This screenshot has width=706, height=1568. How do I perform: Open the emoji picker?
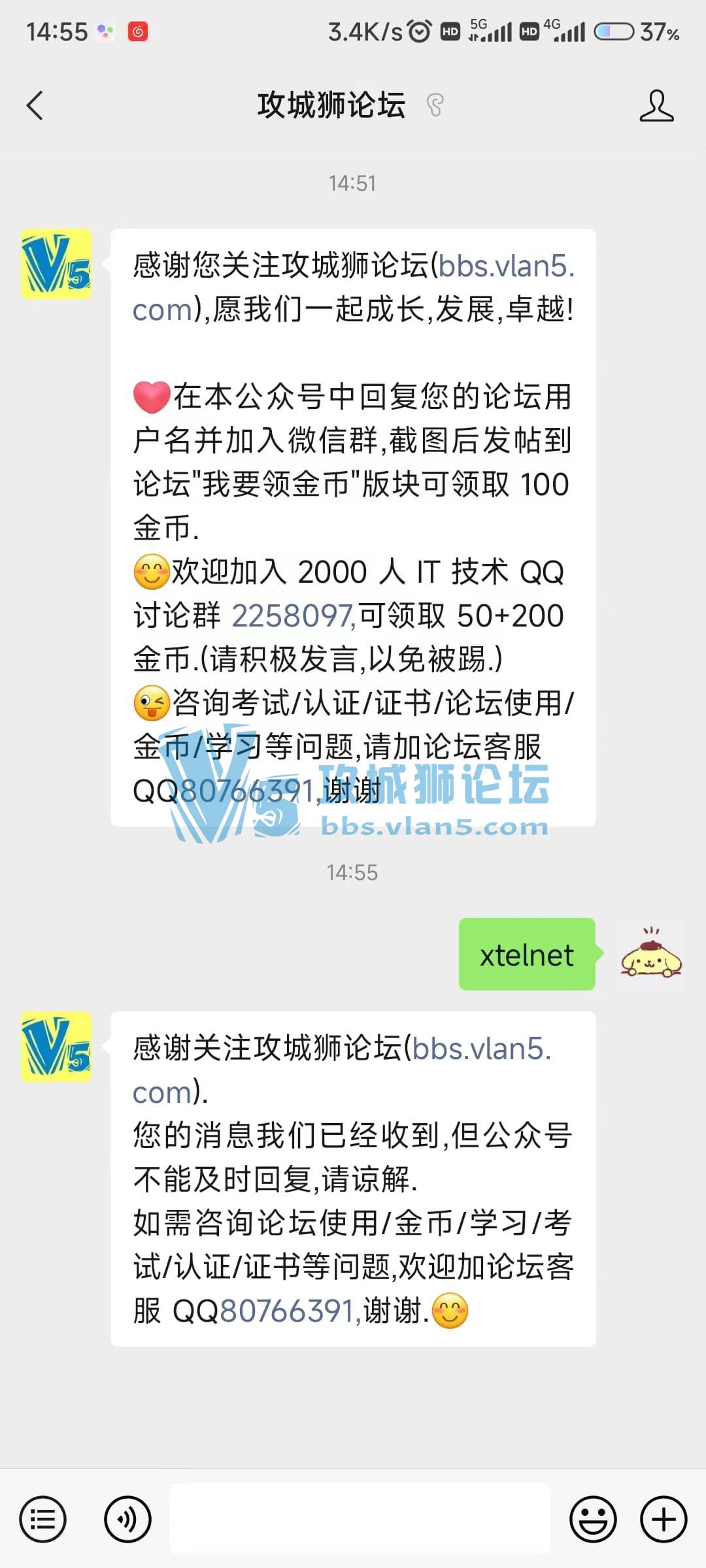[x=593, y=1520]
